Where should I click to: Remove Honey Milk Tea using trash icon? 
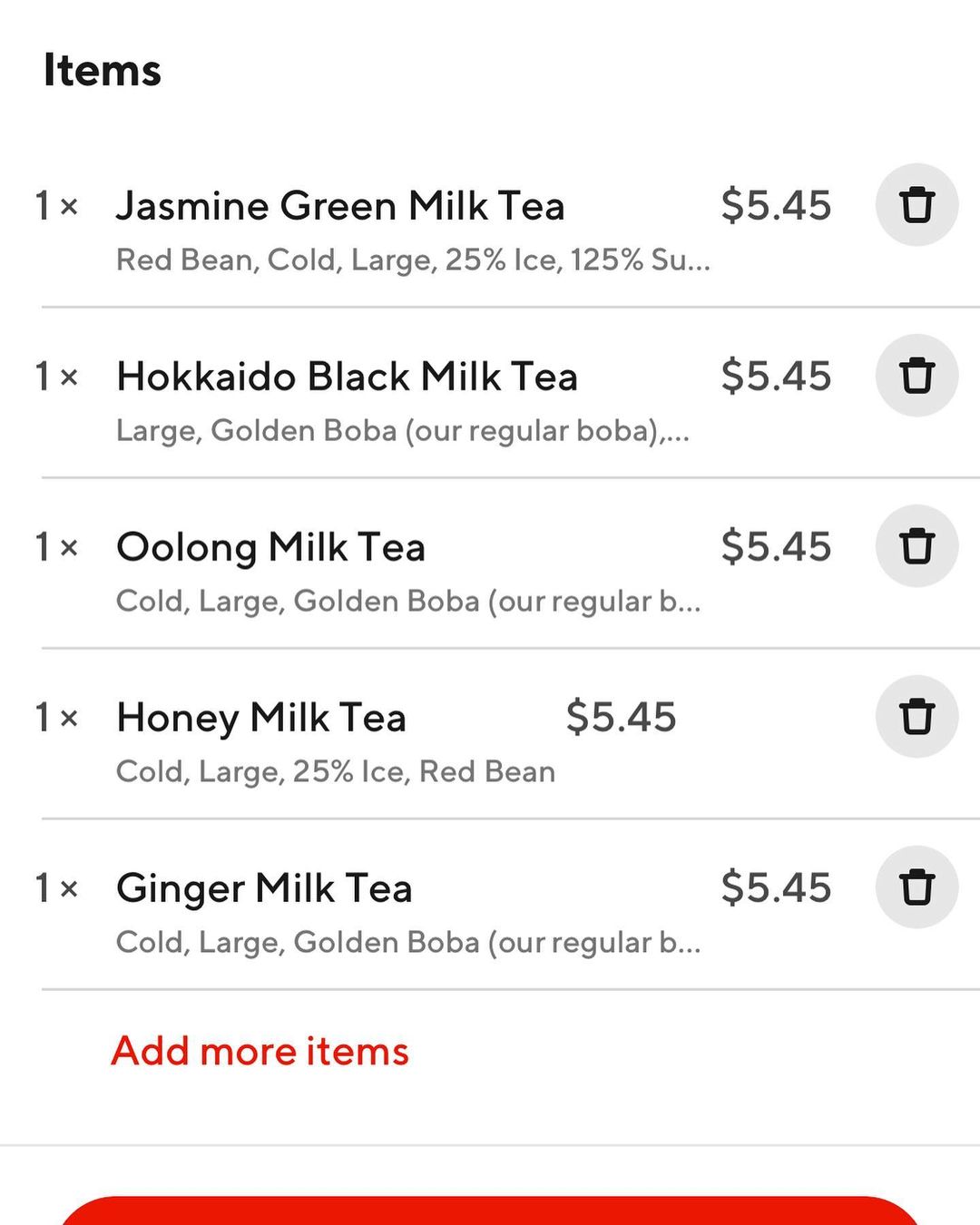coord(916,717)
